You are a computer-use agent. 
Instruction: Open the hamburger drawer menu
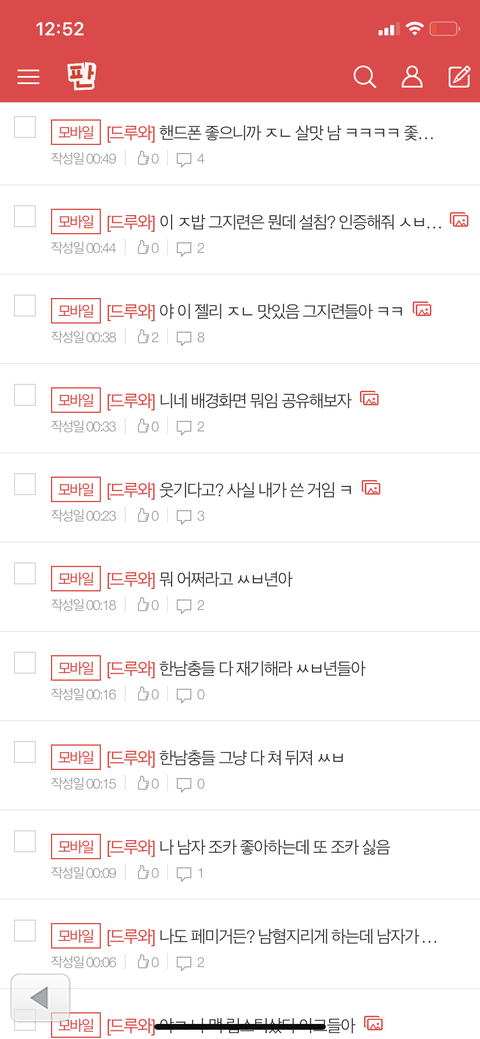pyautogui.click(x=28, y=77)
